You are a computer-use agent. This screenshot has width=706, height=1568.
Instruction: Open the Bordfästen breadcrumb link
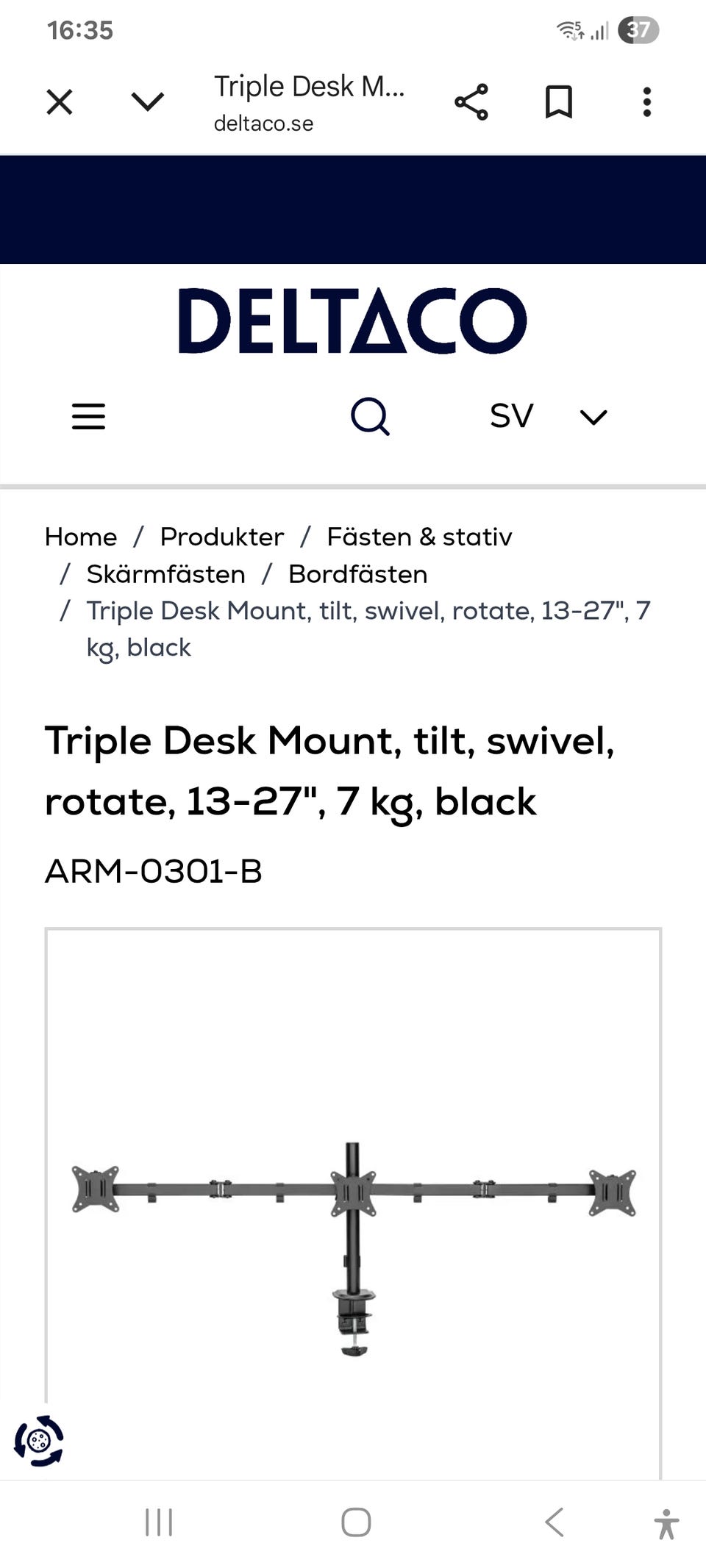click(358, 574)
